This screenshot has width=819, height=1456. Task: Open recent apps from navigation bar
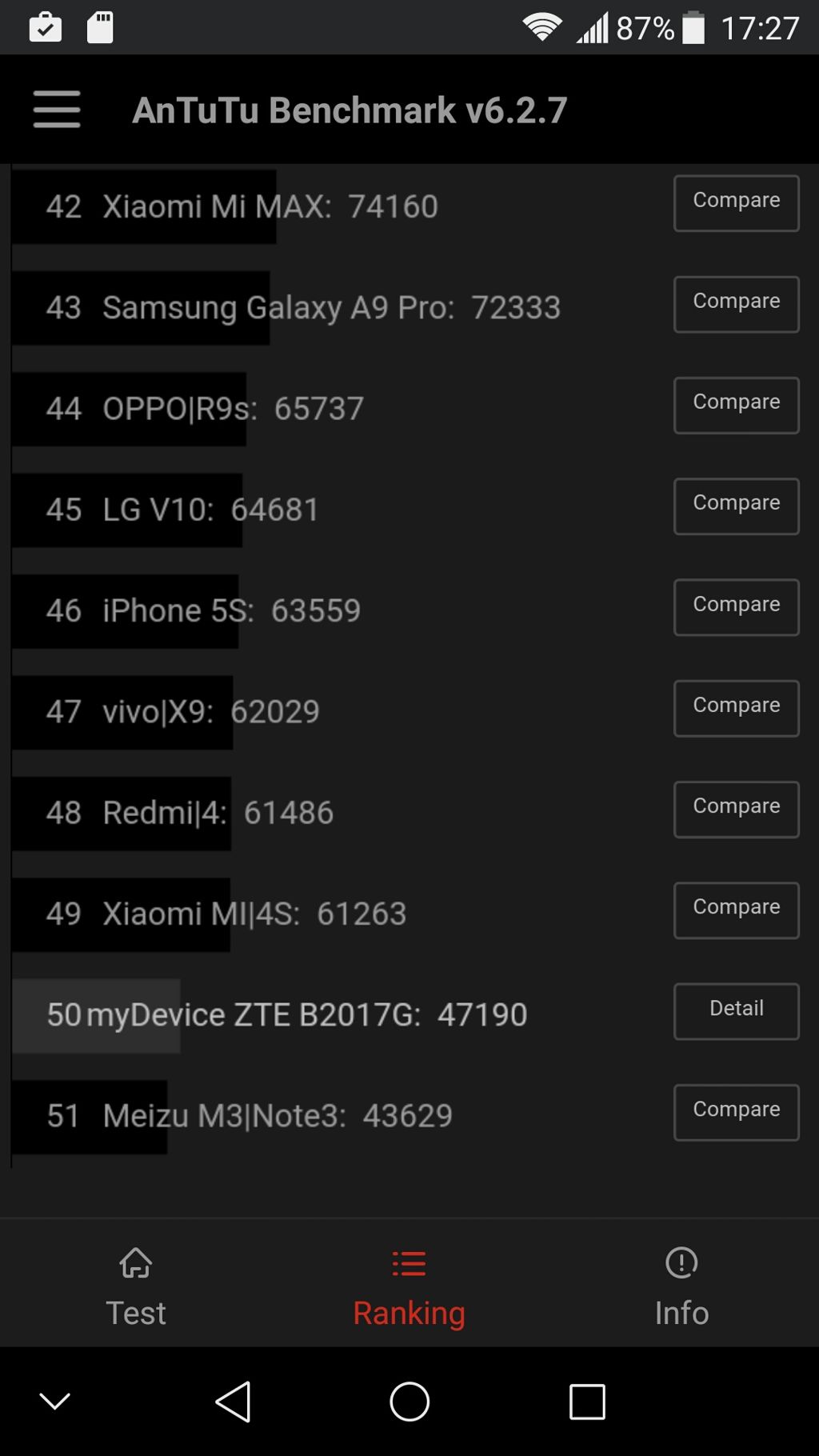pos(587,1402)
